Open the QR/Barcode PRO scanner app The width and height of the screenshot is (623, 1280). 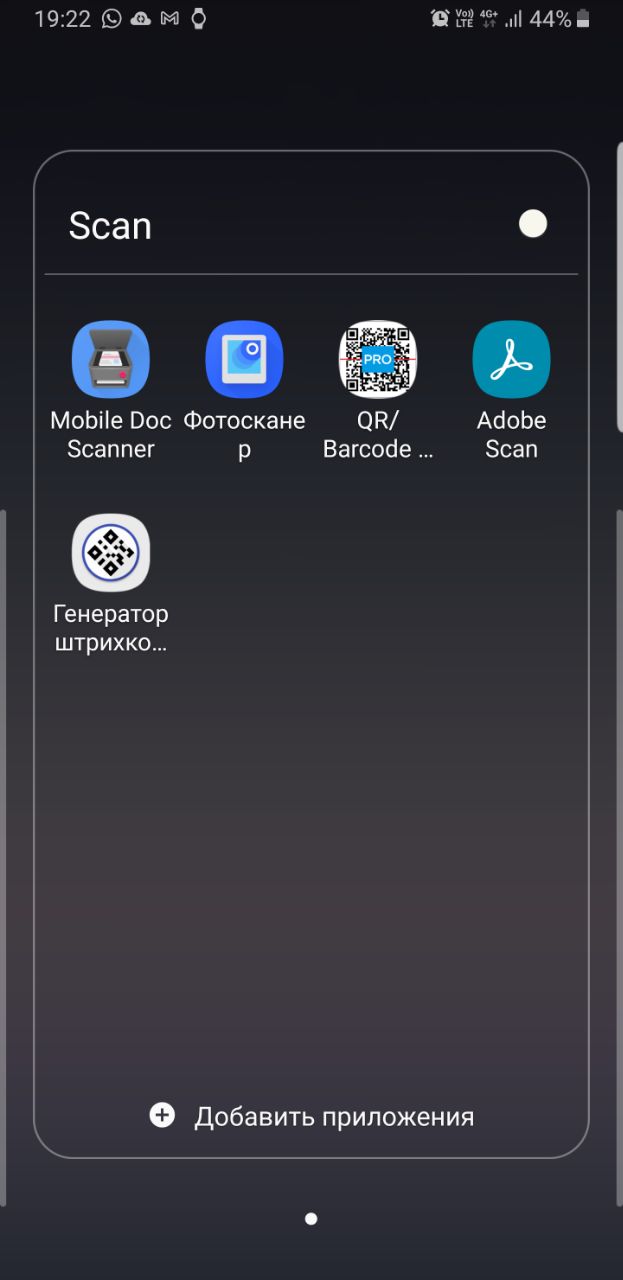(x=378, y=360)
